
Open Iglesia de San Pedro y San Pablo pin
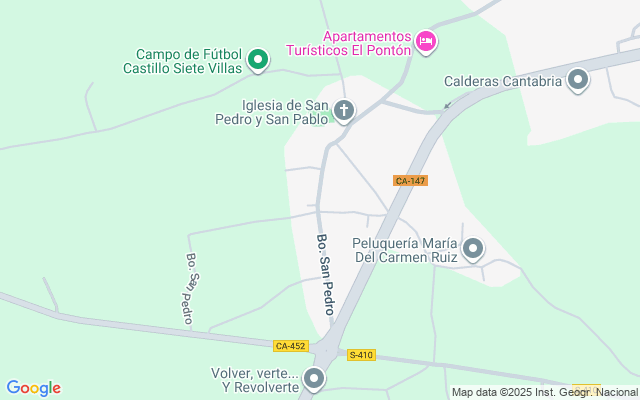(344, 110)
